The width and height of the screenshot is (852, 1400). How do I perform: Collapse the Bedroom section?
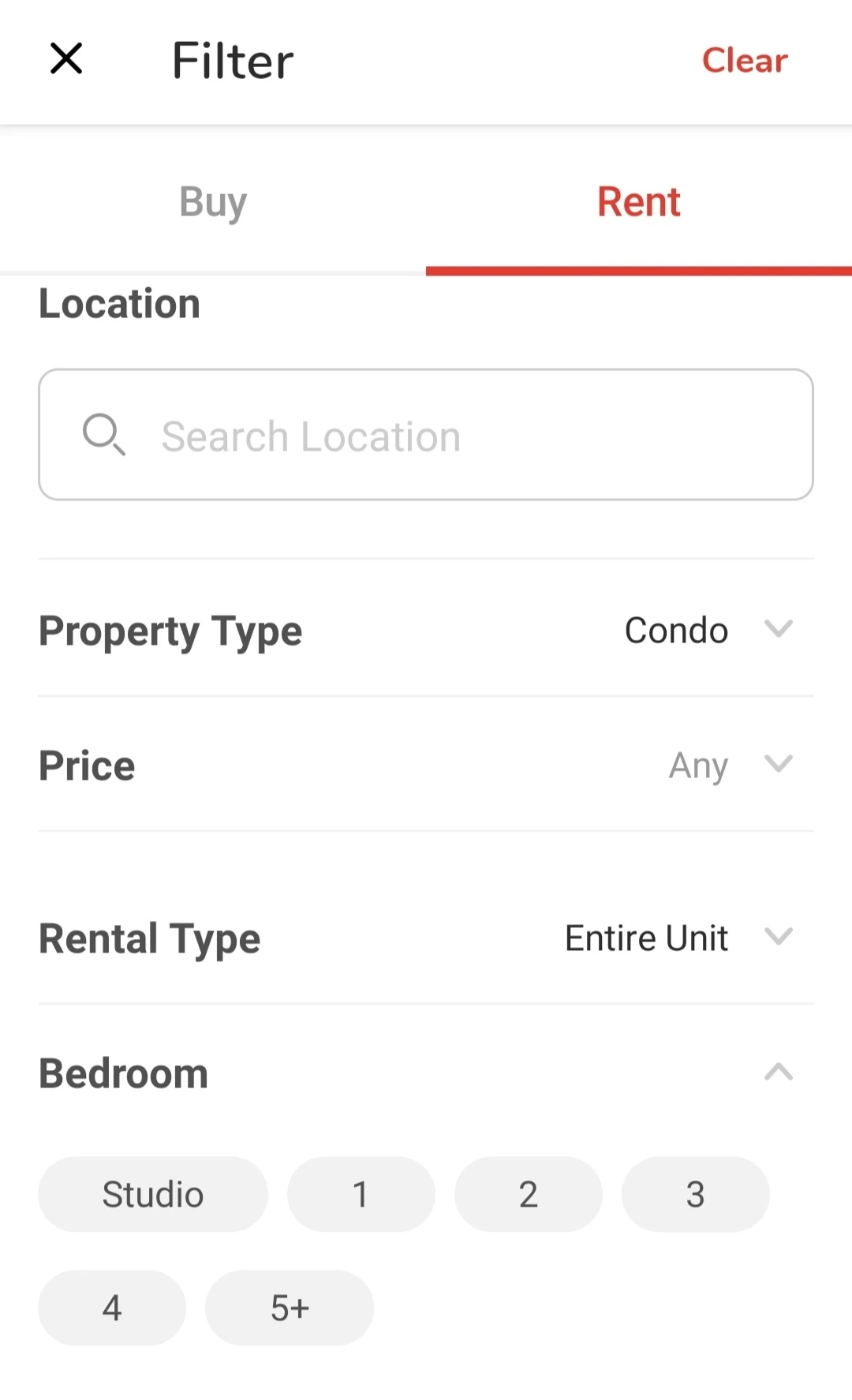click(778, 1072)
